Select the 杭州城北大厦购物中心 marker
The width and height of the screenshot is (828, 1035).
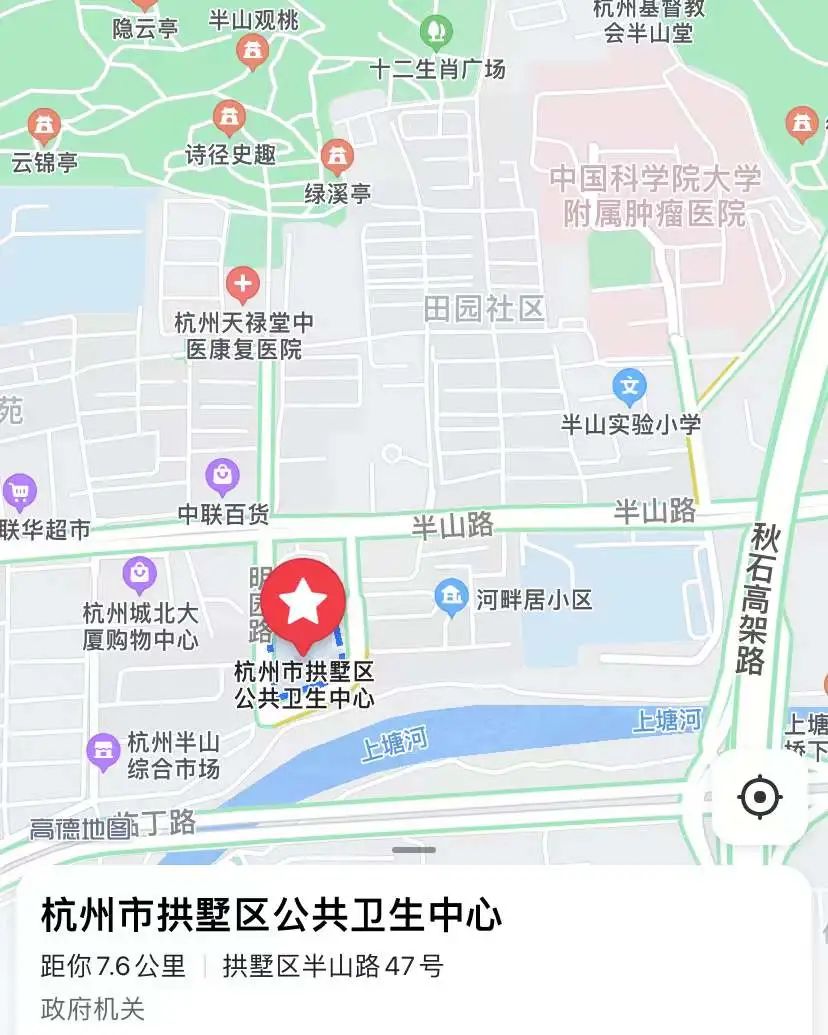coord(139,575)
